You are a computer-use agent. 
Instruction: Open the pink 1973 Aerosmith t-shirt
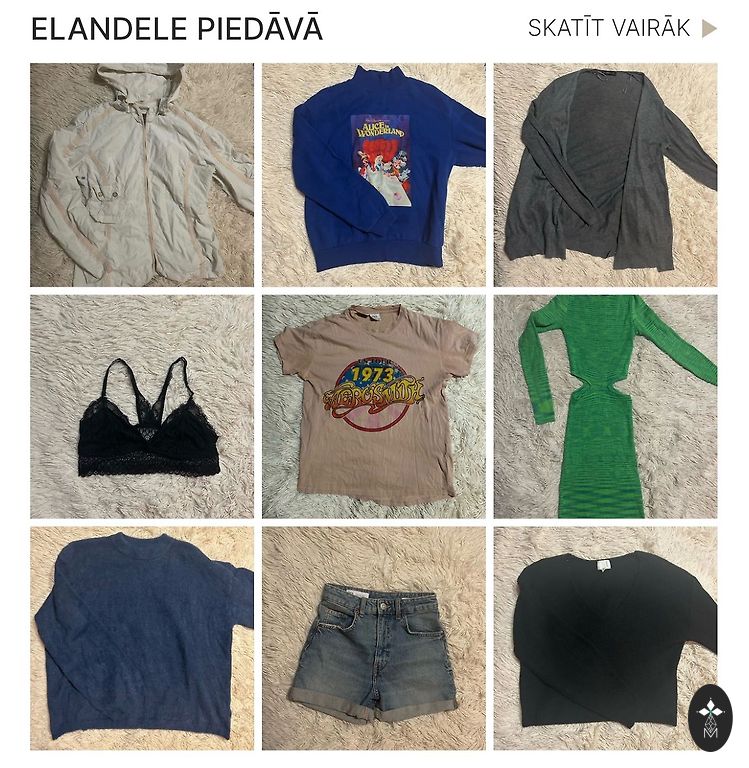click(374, 406)
